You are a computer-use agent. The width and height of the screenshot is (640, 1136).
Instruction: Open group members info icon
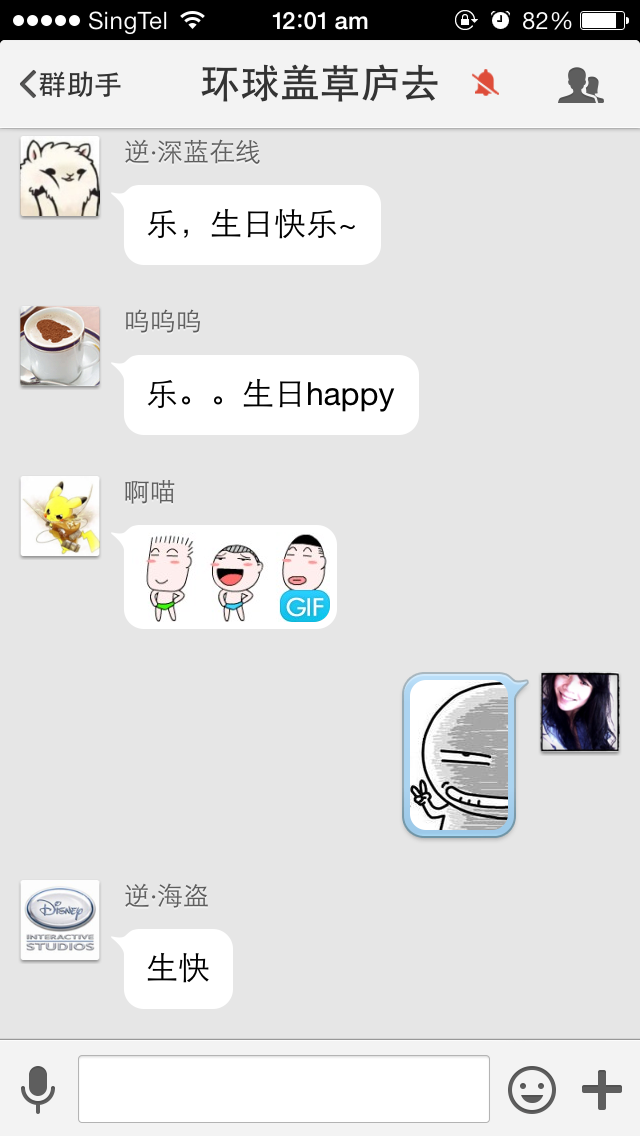pyautogui.click(x=580, y=86)
